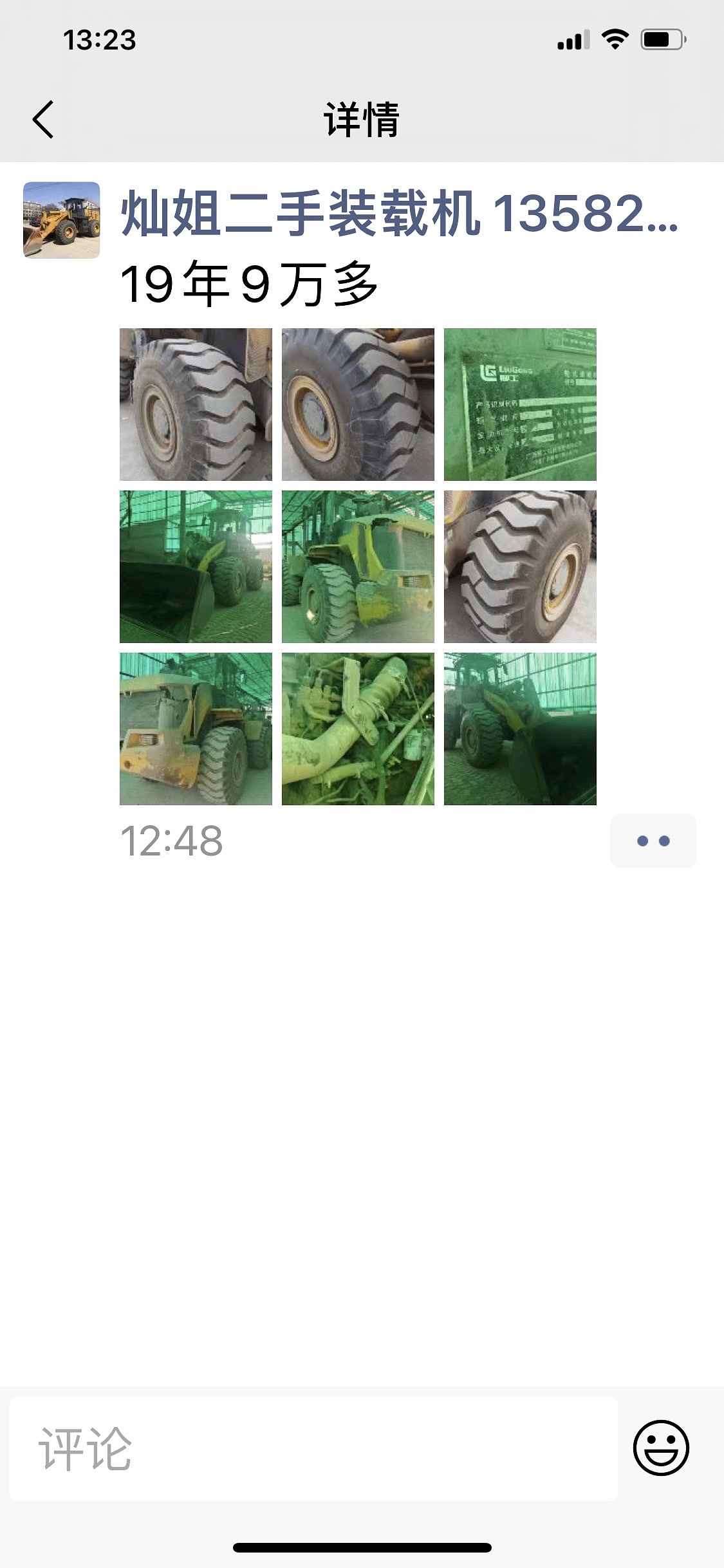
Task: Open the two-dot like and comment menu
Action: click(653, 841)
